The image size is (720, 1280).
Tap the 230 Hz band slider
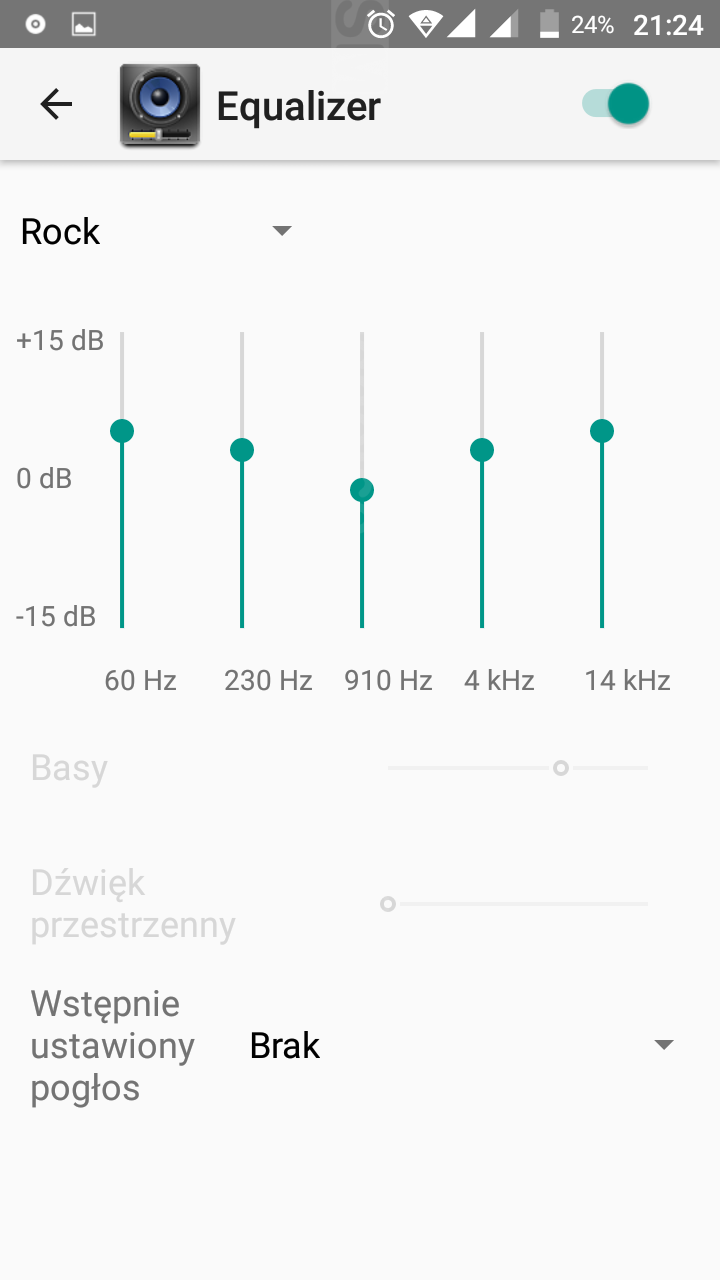coord(242,450)
